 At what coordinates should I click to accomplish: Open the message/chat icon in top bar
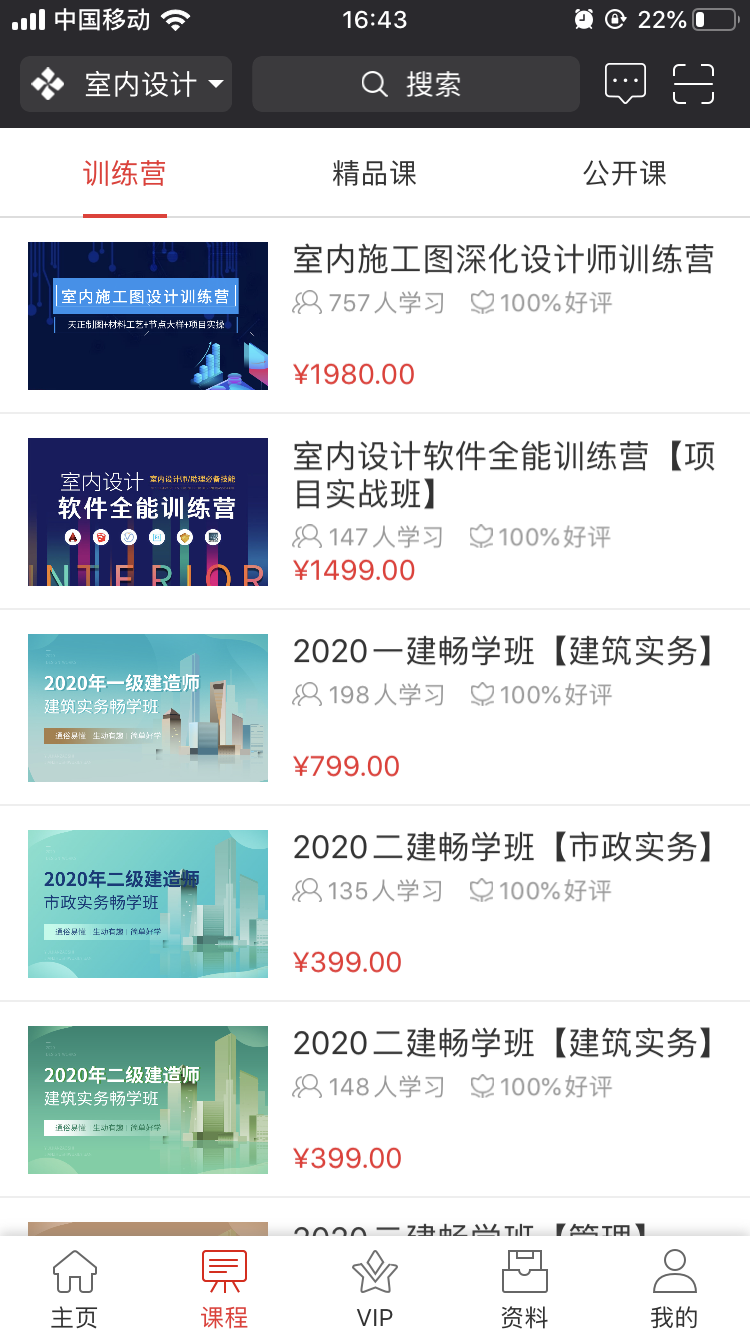(x=625, y=84)
